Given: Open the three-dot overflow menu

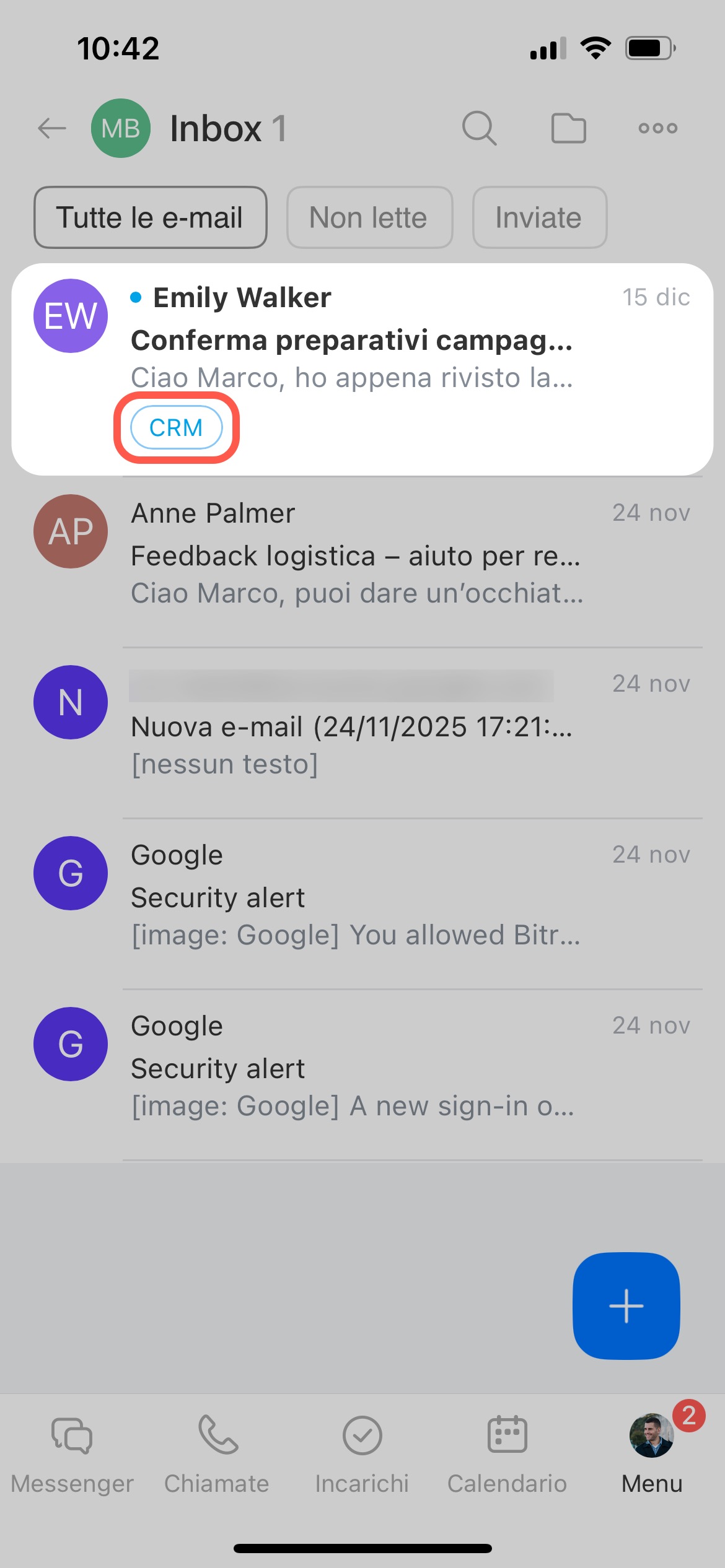Looking at the screenshot, I should pos(657,128).
